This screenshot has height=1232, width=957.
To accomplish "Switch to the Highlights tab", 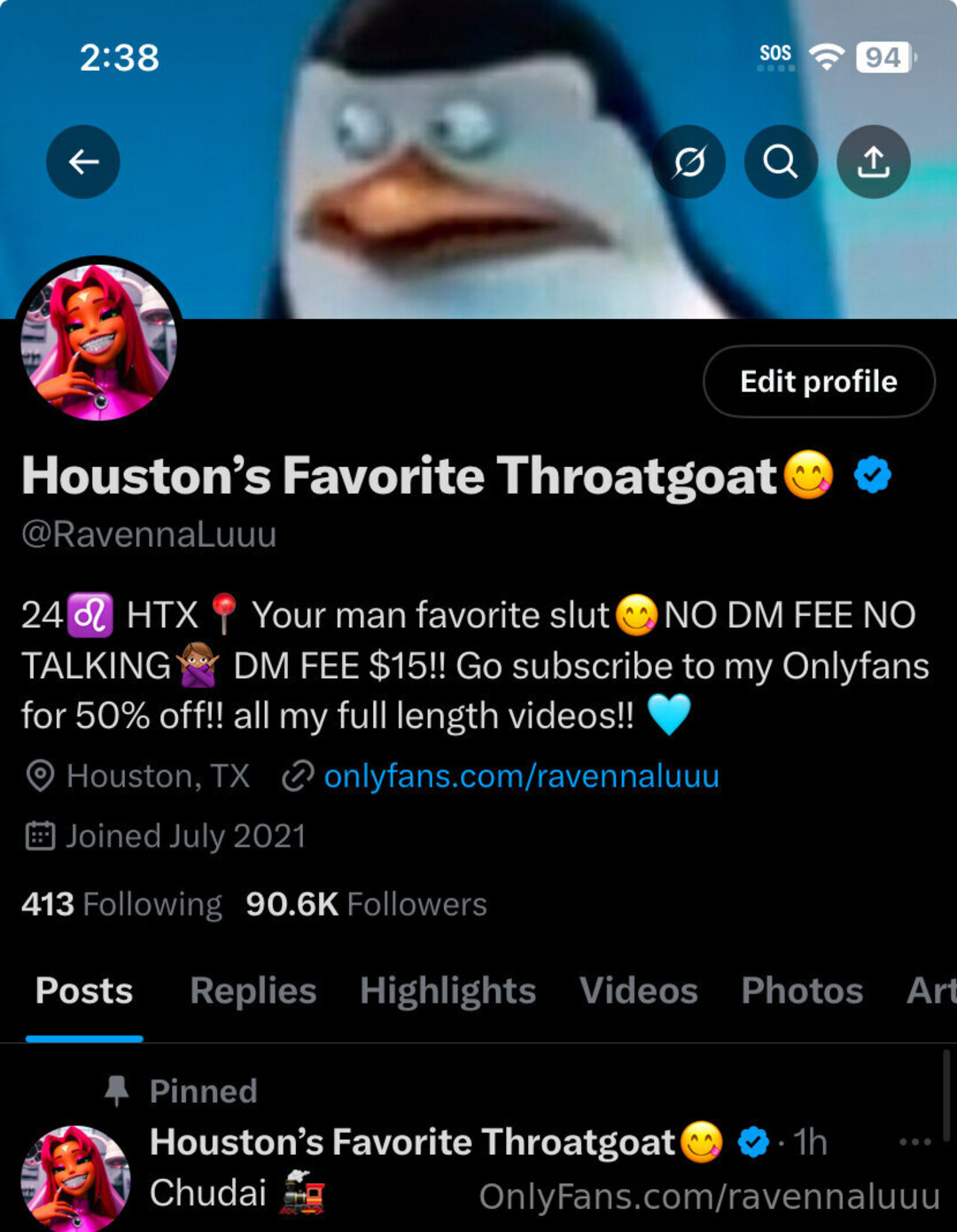I will click(447, 991).
